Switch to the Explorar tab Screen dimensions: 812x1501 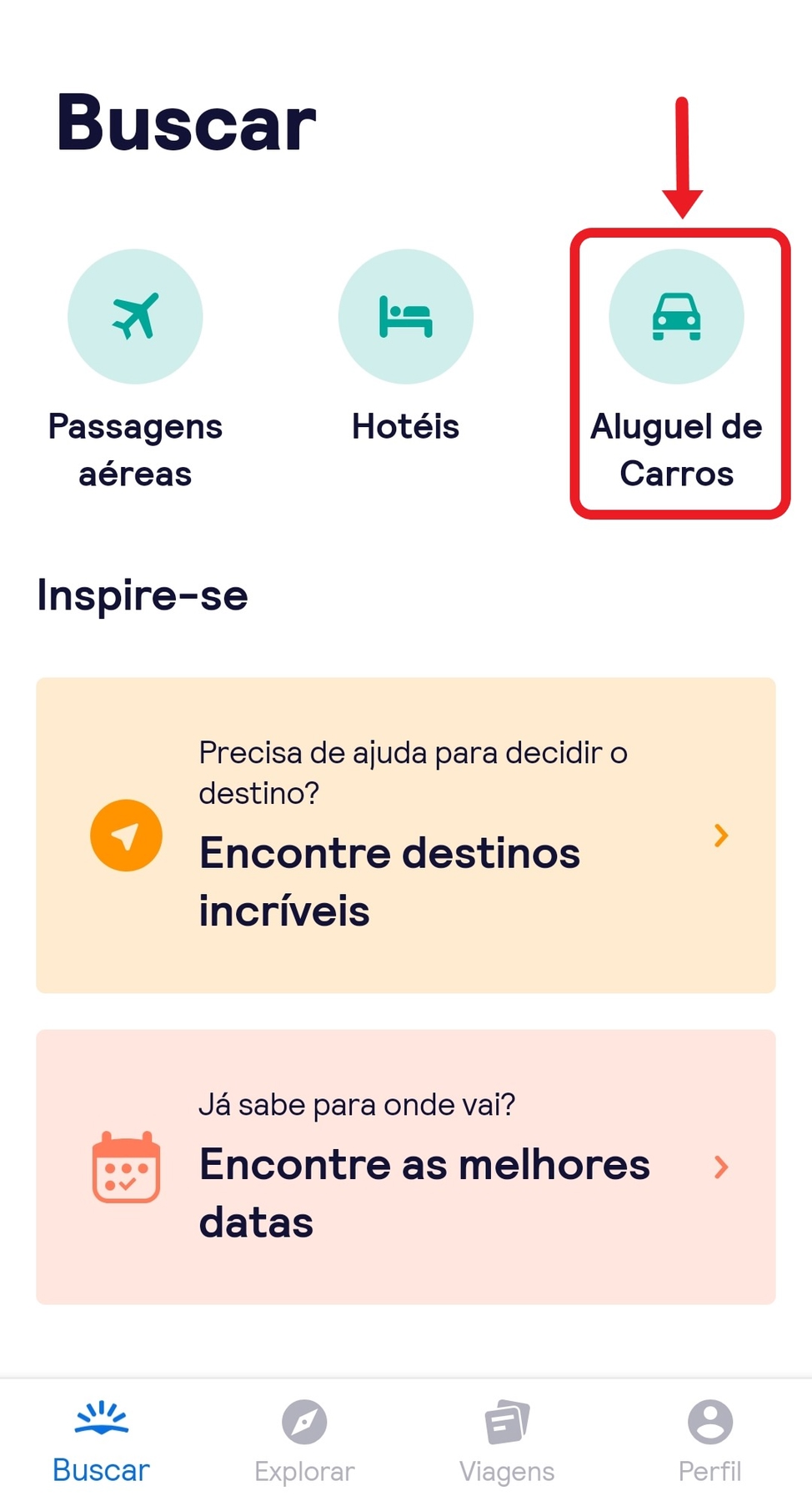304,1442
